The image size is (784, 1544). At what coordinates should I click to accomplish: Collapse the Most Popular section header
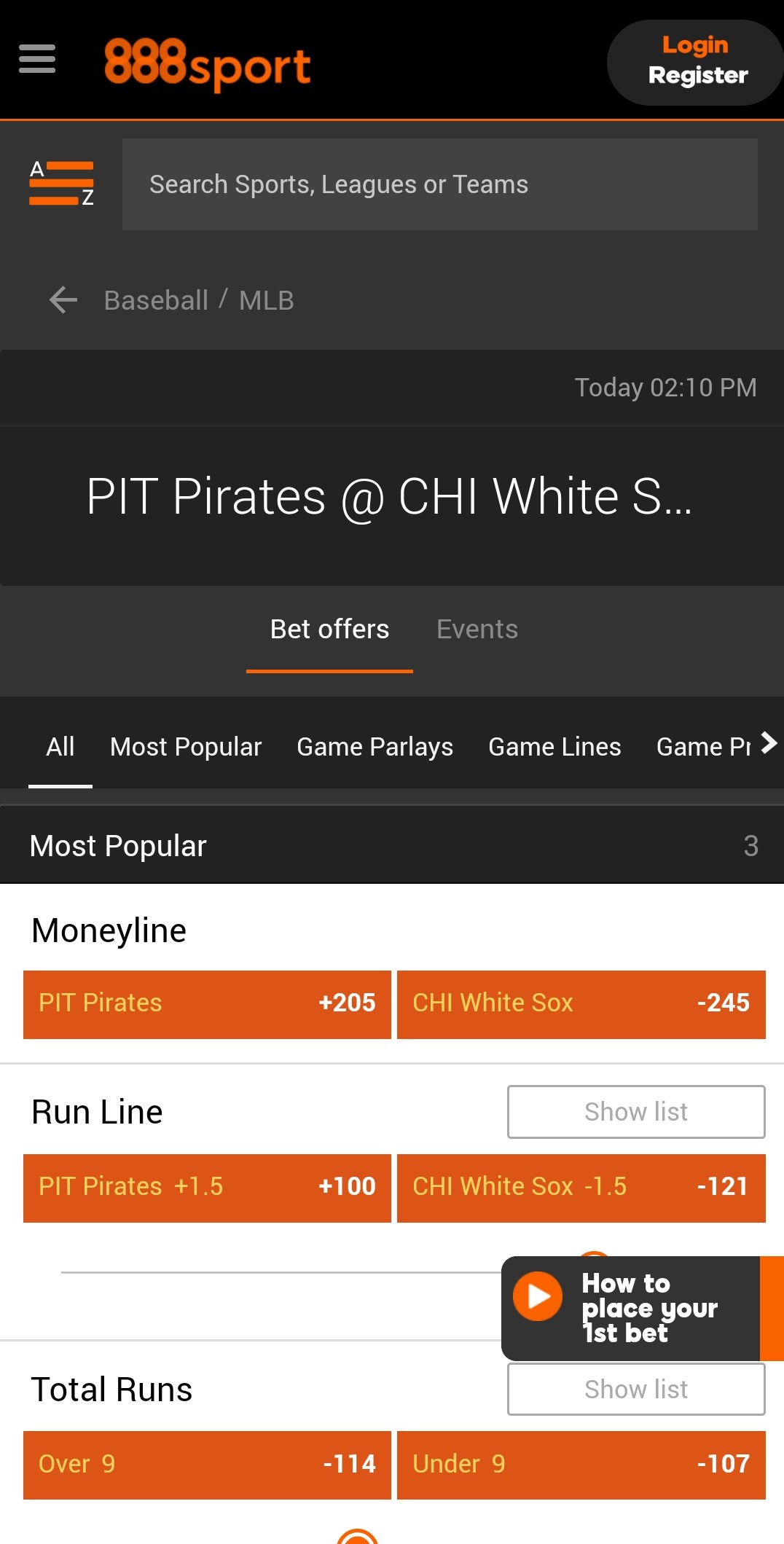pos(392,845)
